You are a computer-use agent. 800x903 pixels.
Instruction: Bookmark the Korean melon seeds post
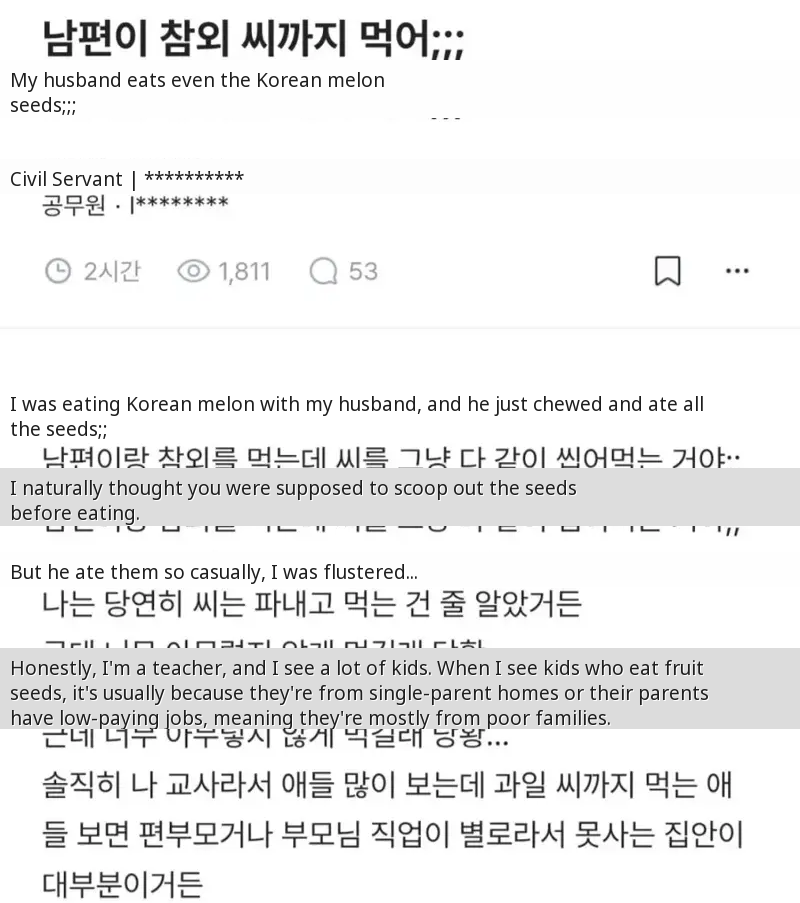tap(667, 271)
